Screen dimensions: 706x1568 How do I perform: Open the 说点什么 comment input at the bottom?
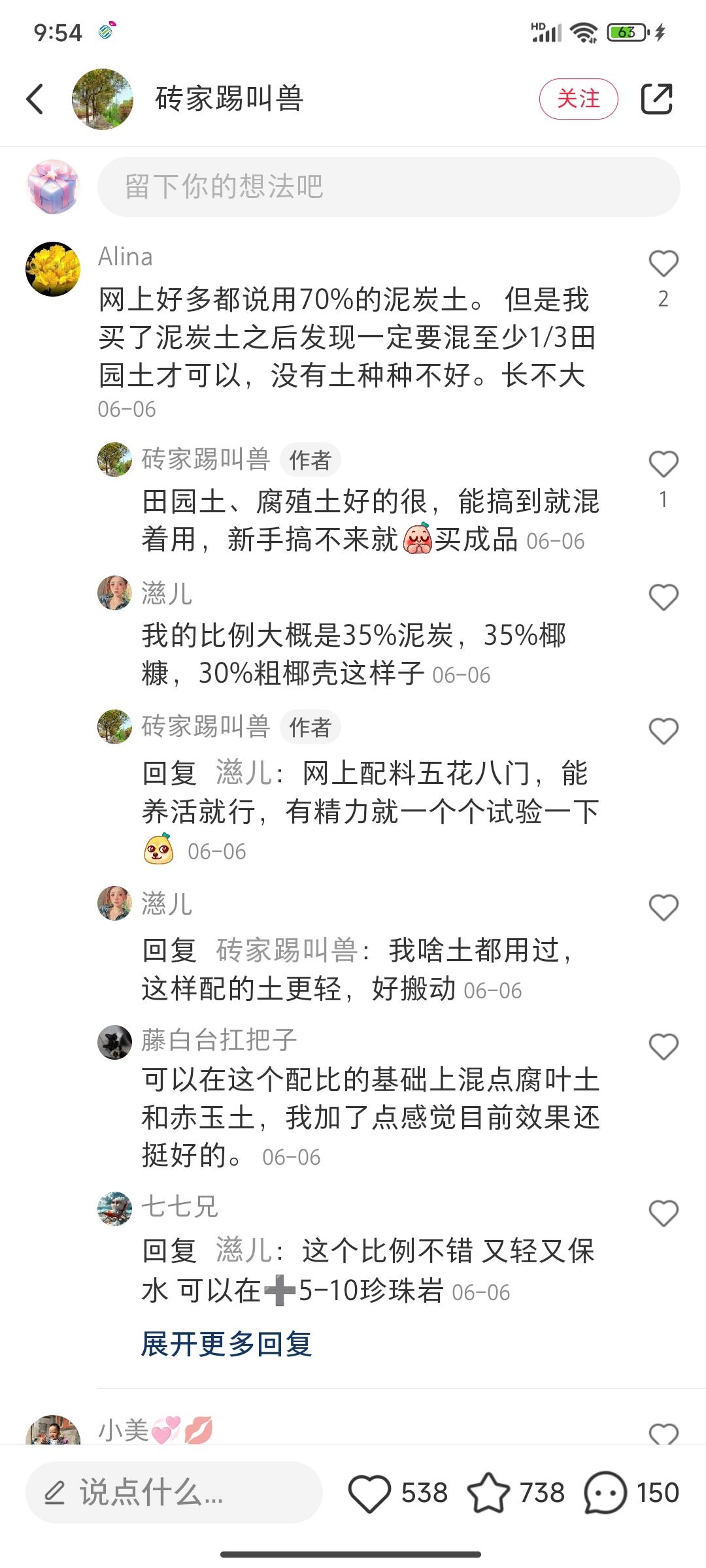pos(174,1492)
